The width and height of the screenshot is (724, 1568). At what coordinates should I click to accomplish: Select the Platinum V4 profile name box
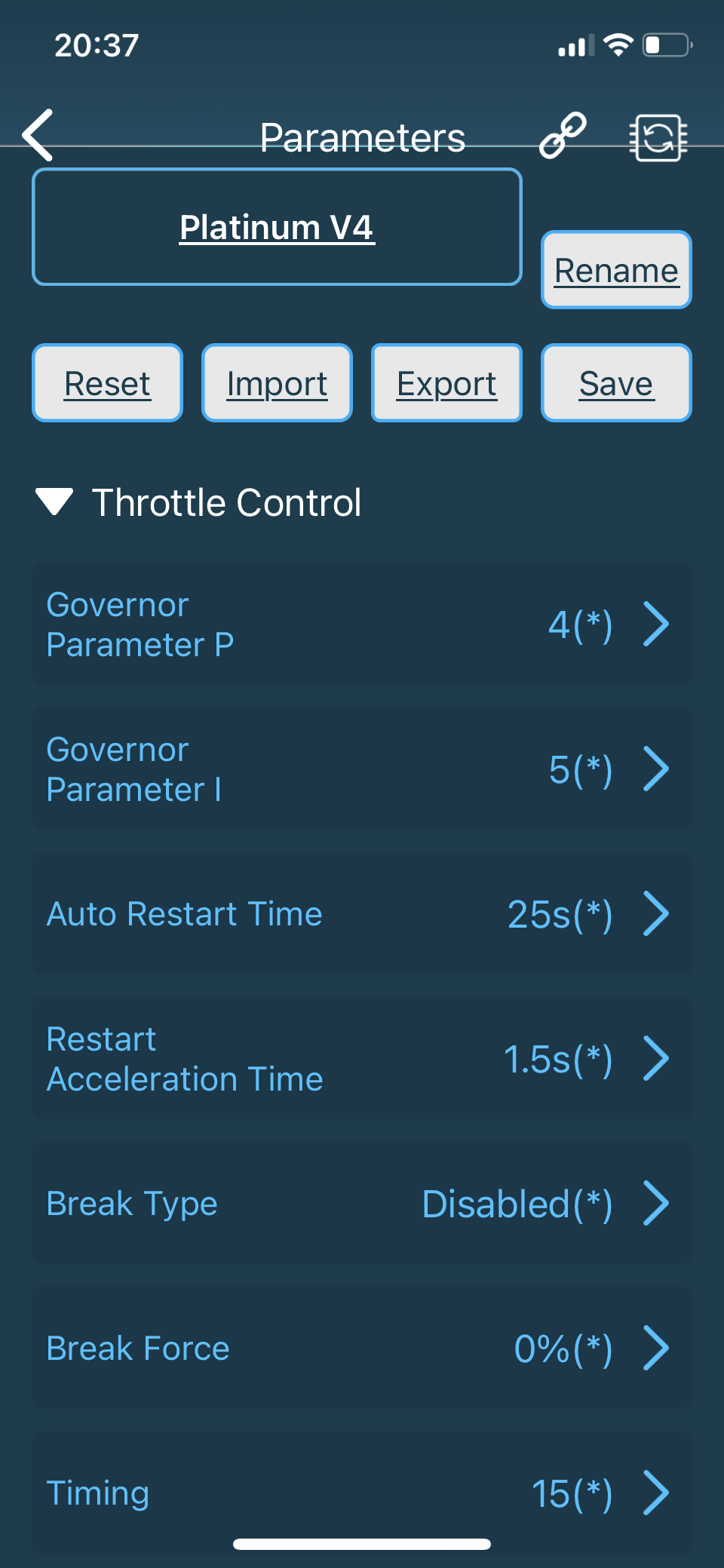tap(277, 227)
